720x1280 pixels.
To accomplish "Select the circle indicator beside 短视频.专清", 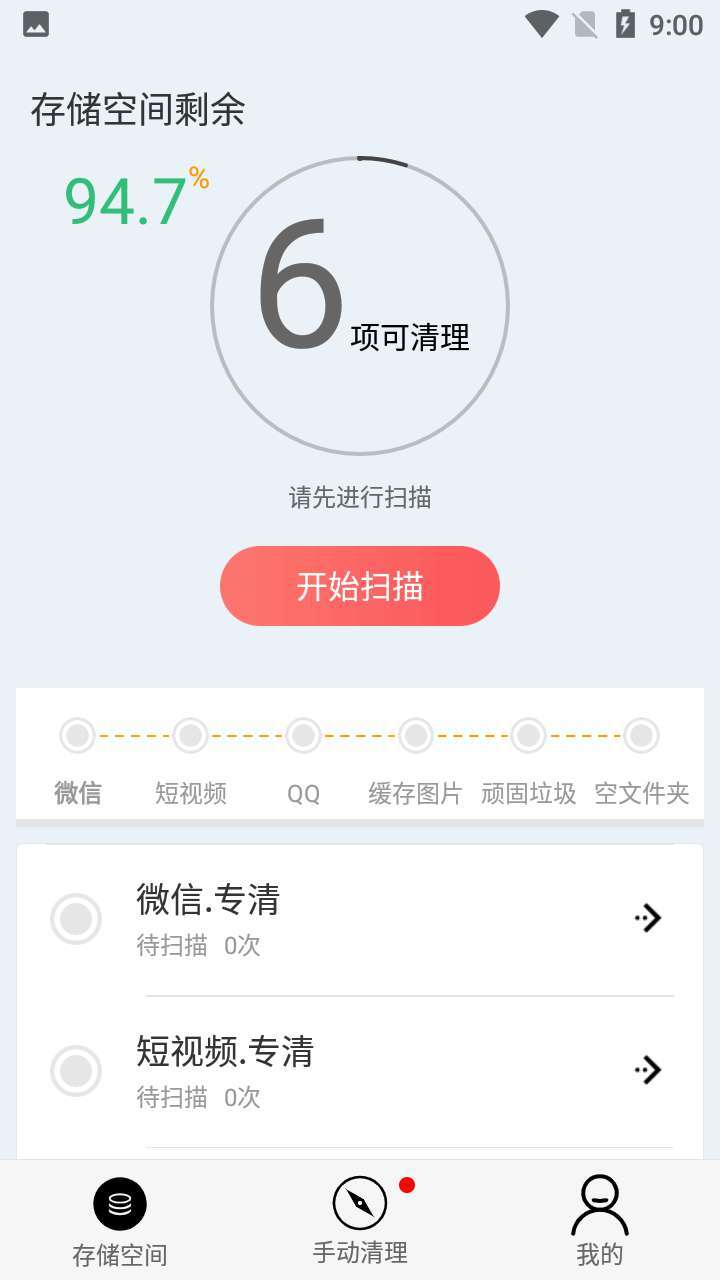I will (76, 1070).
